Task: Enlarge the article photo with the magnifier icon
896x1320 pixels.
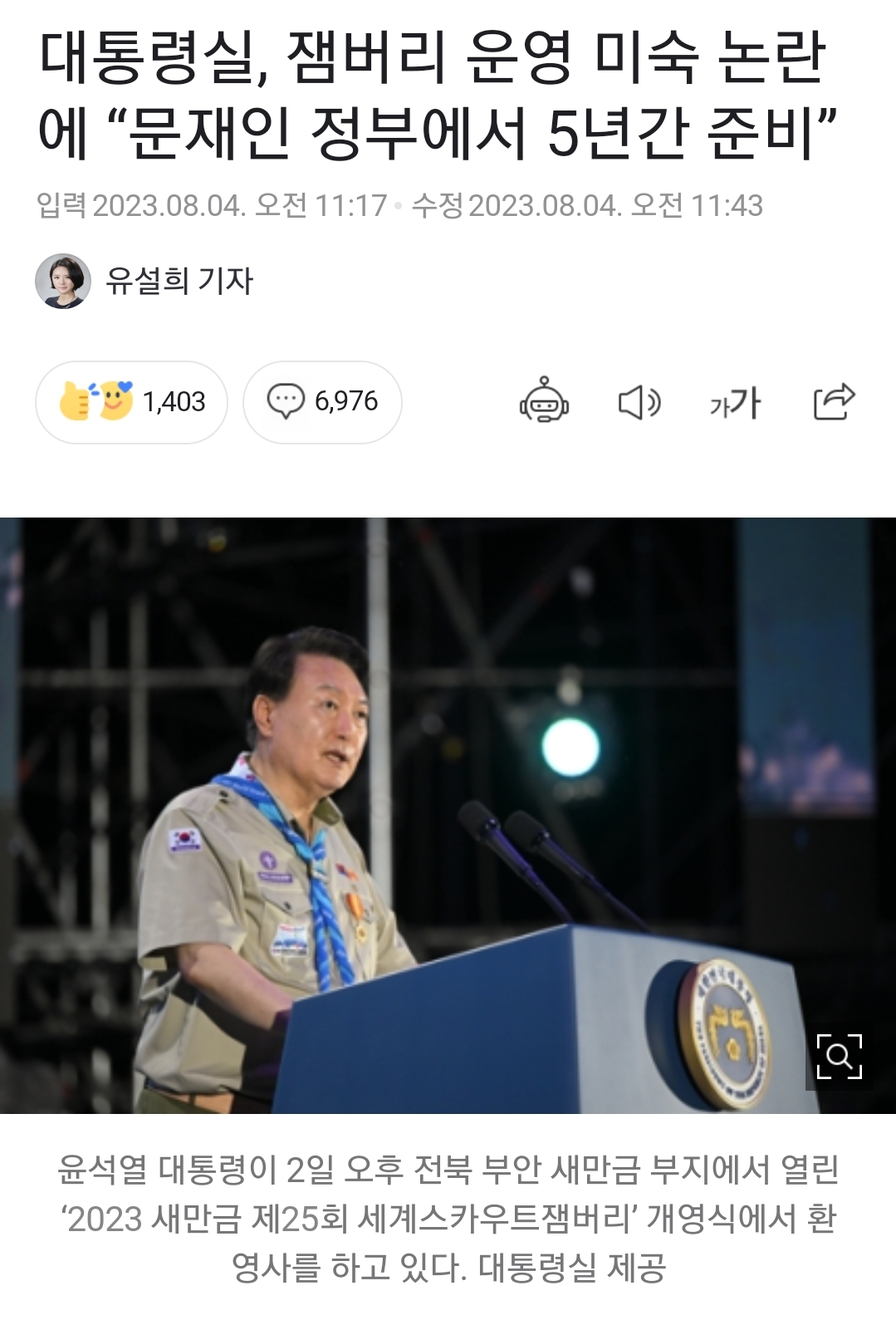Action: [839, 1057]
